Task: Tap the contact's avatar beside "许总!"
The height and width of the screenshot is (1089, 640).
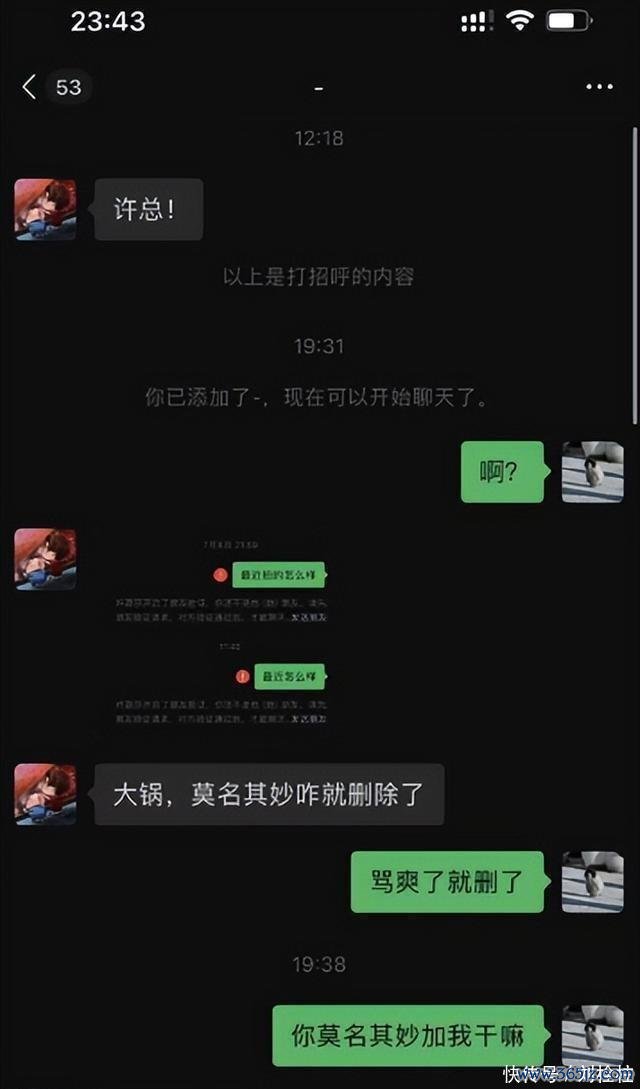Action: [x=45, y=210]
